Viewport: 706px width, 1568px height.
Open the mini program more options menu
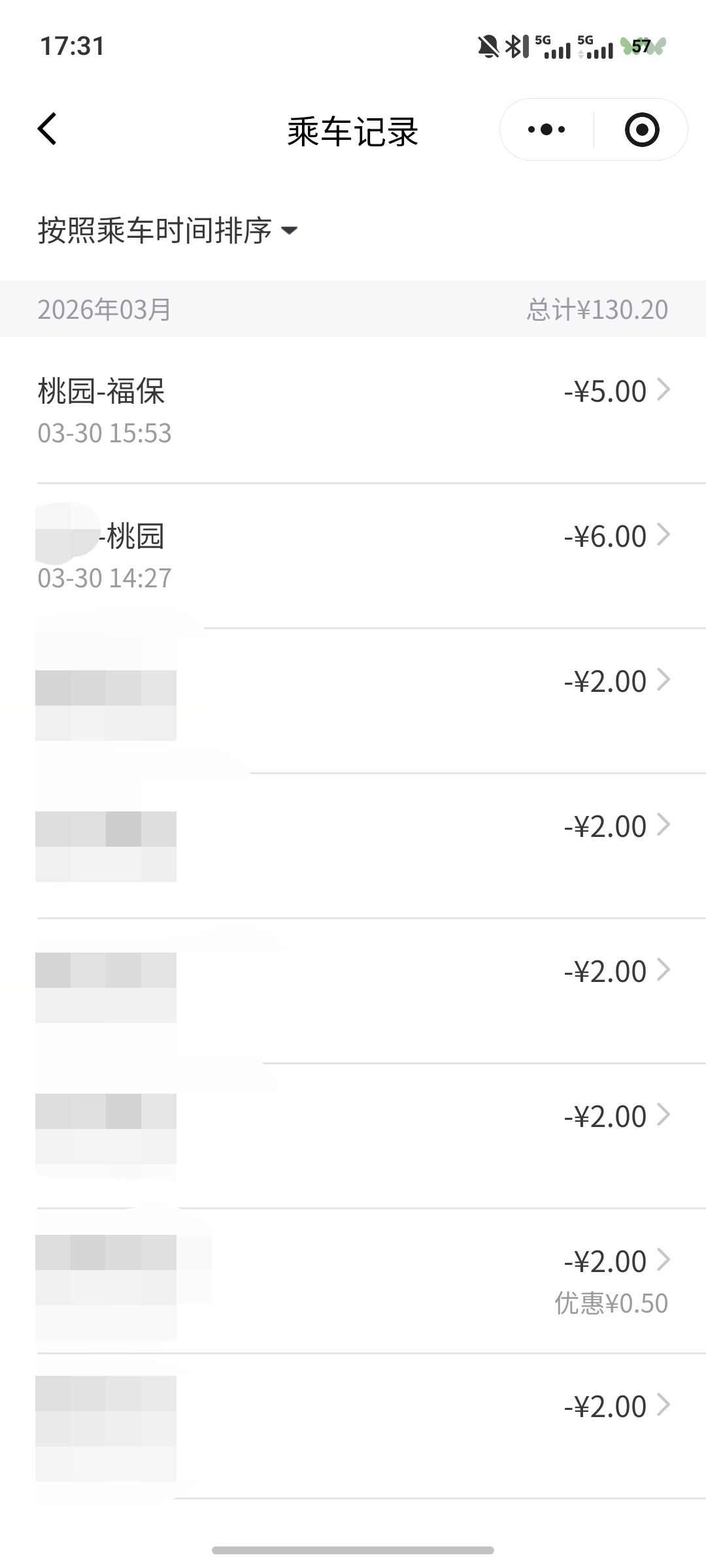(546, 129)
